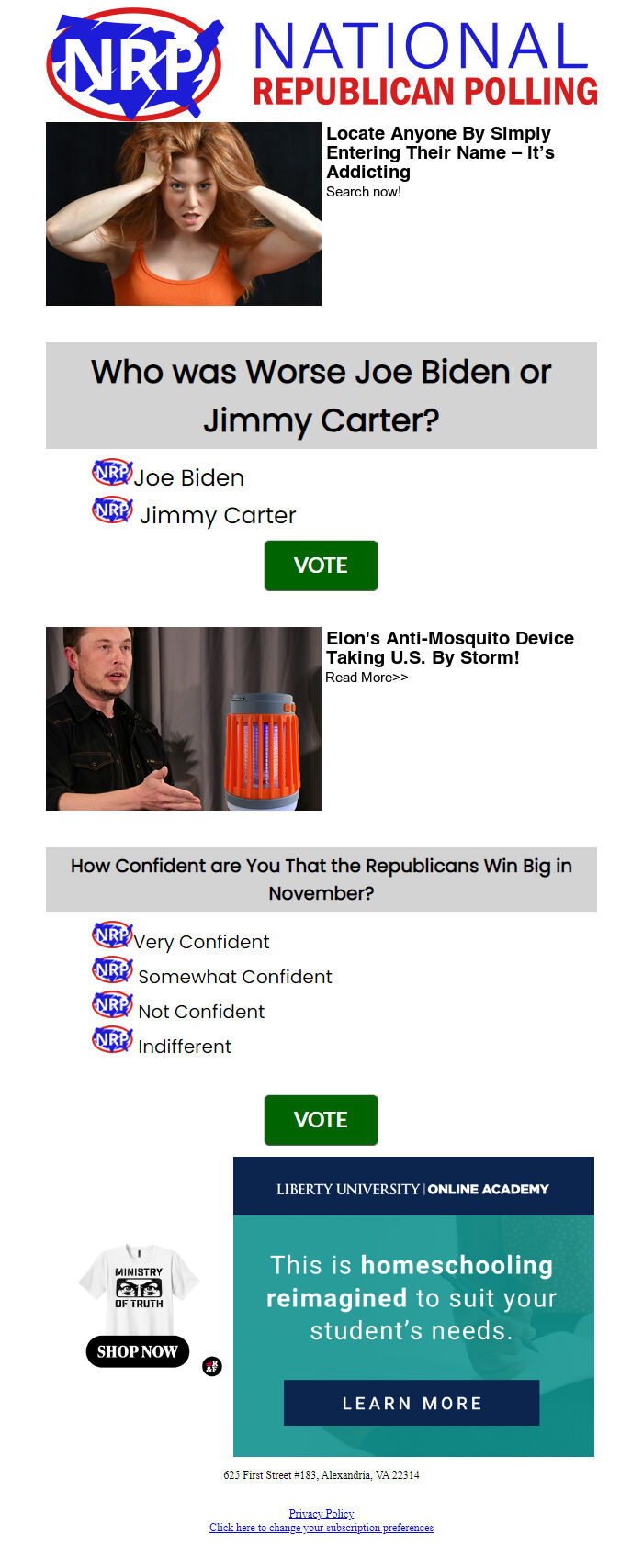Tap VOTE under the Biden or Carter poll
643x1568 pixels.
point(321,566)
